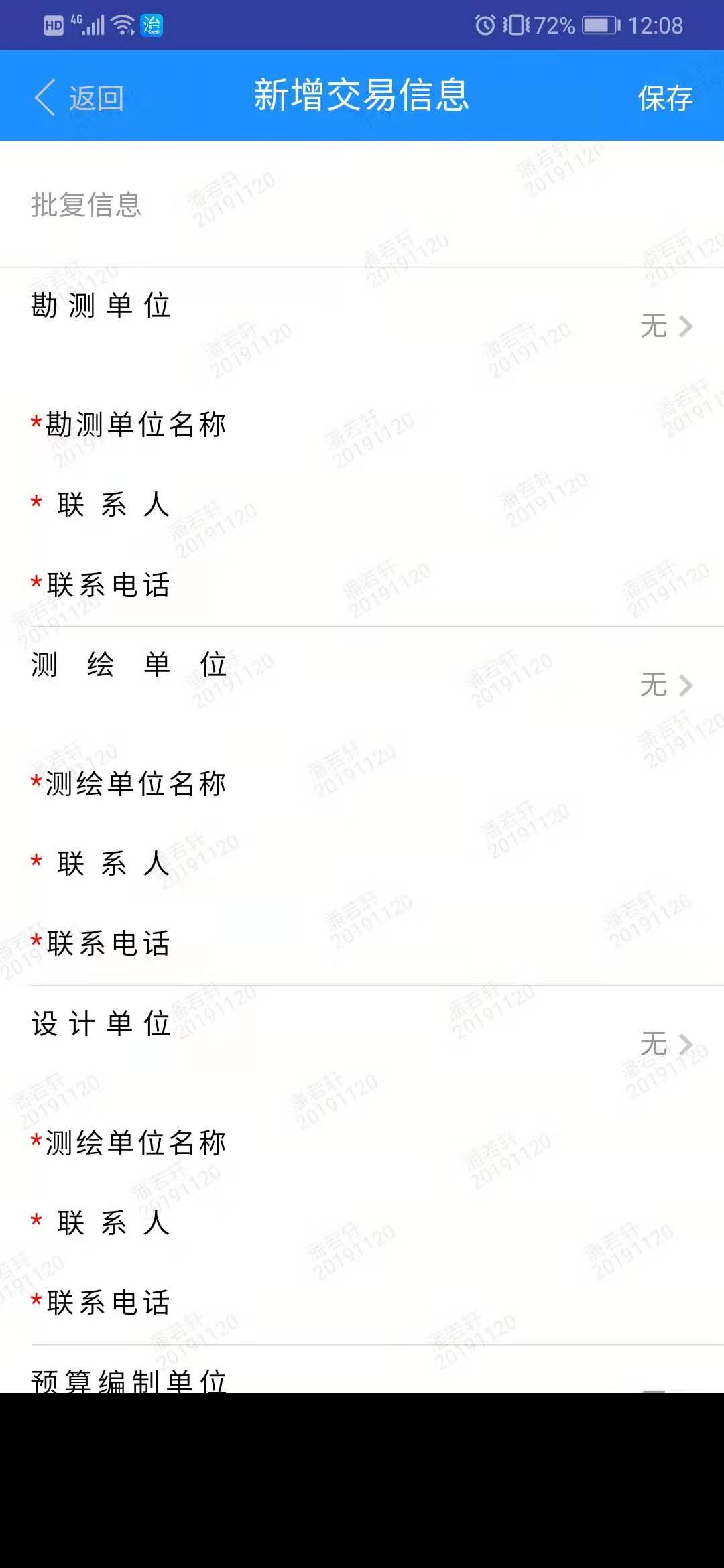The image size is (724, 1568).
Task: Fill the 联系人 field under 测绘单位
Action: click(362, 863)
